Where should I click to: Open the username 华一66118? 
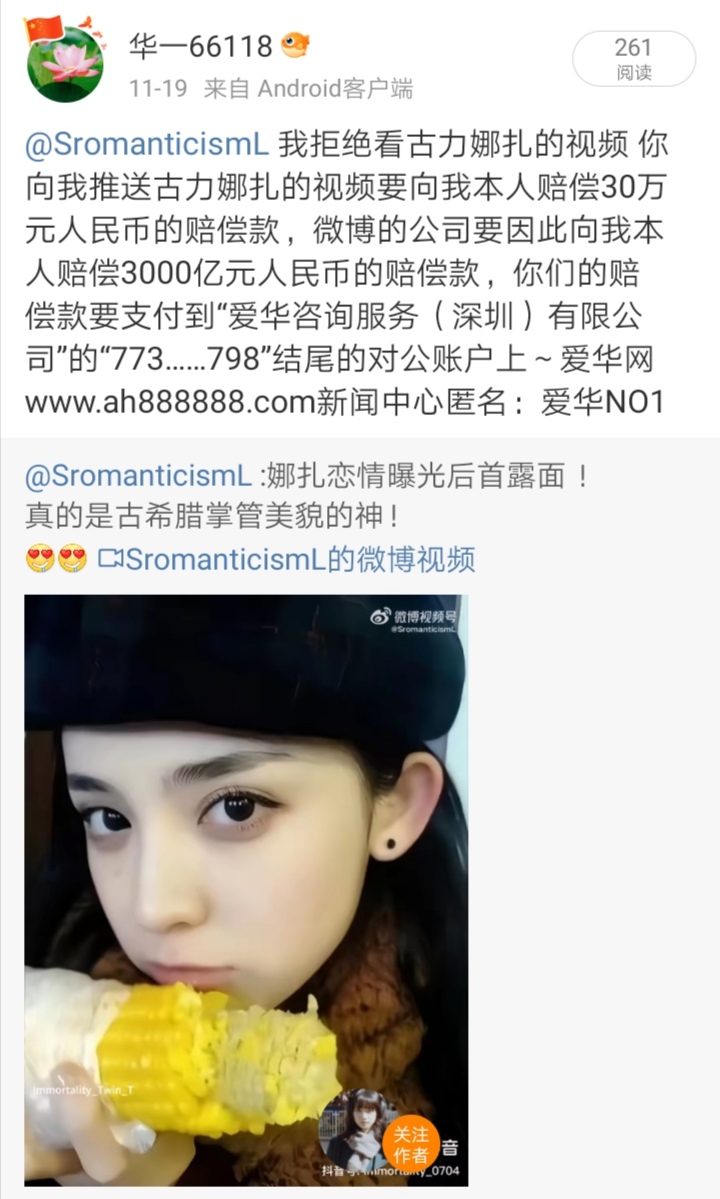(201, 46)
